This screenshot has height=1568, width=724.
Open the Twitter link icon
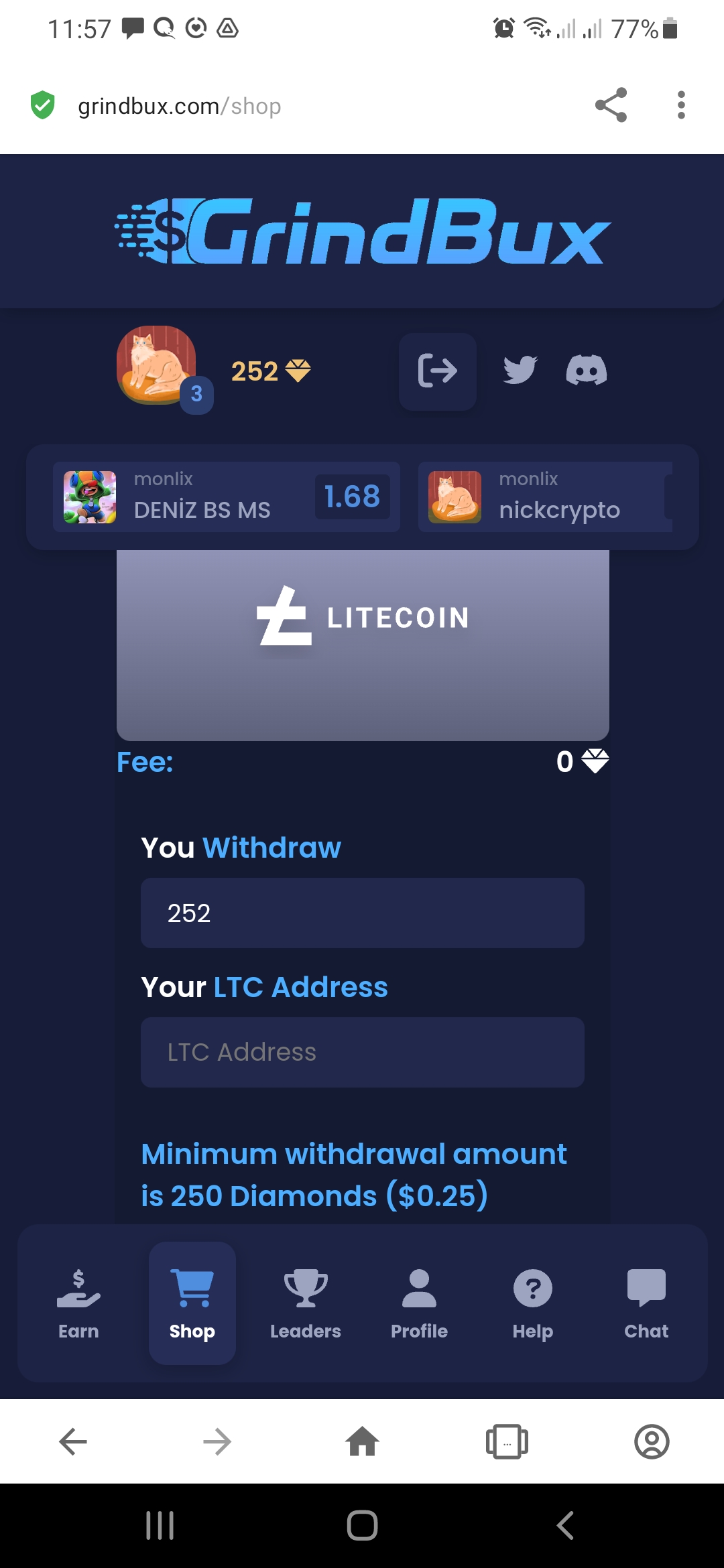[520, 370]
